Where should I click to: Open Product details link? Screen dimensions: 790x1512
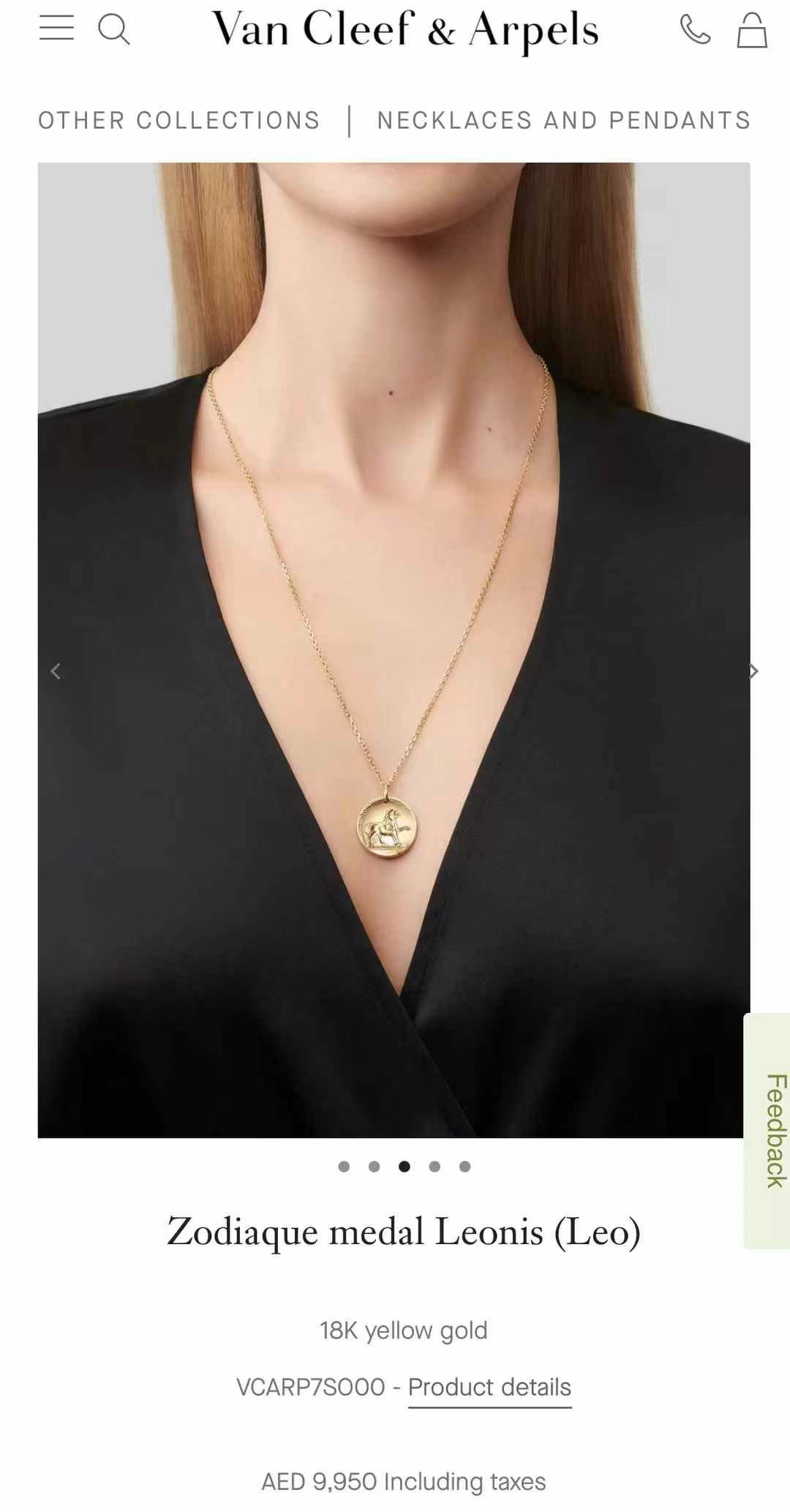point(489,1387)
